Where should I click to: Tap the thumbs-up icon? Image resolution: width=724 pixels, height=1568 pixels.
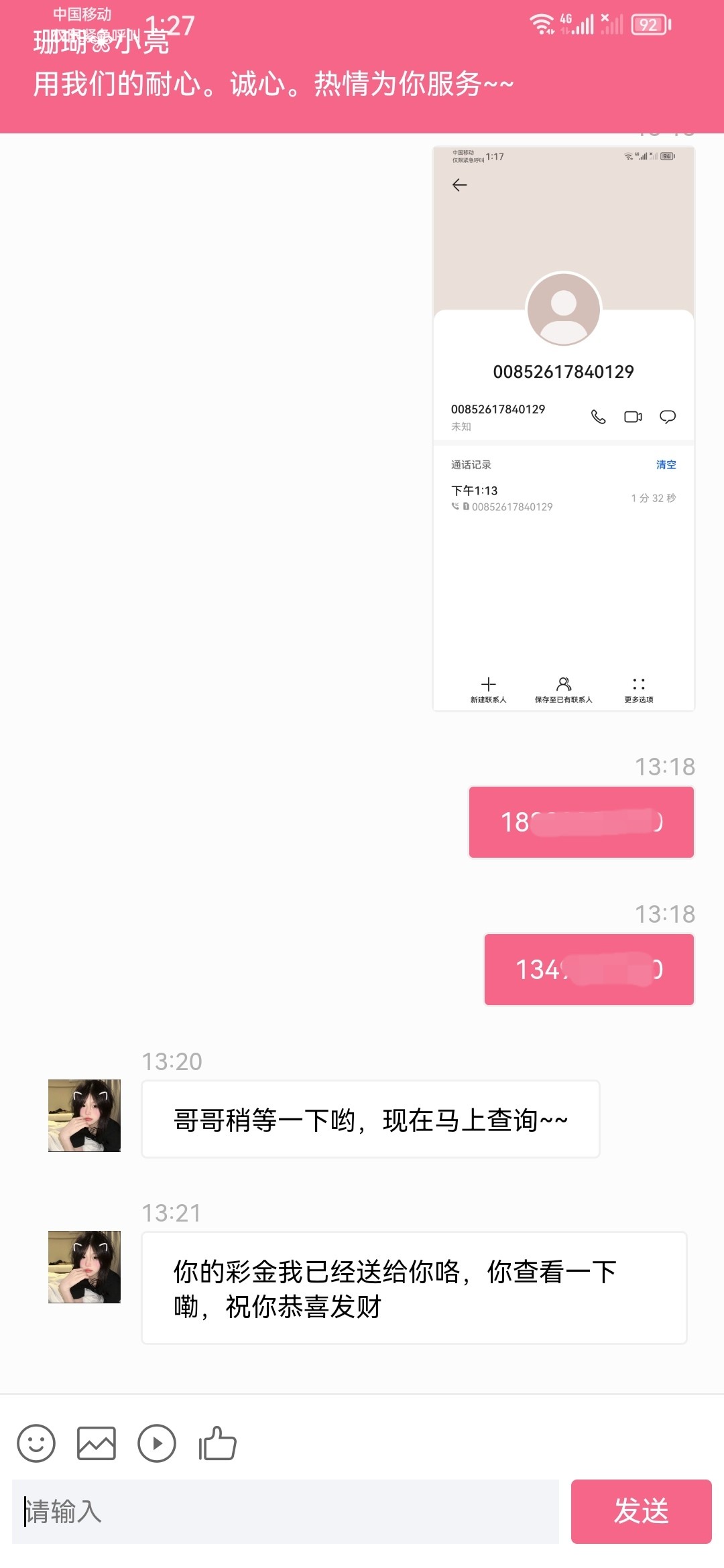pyautogui.click(x=218, y=1443)
